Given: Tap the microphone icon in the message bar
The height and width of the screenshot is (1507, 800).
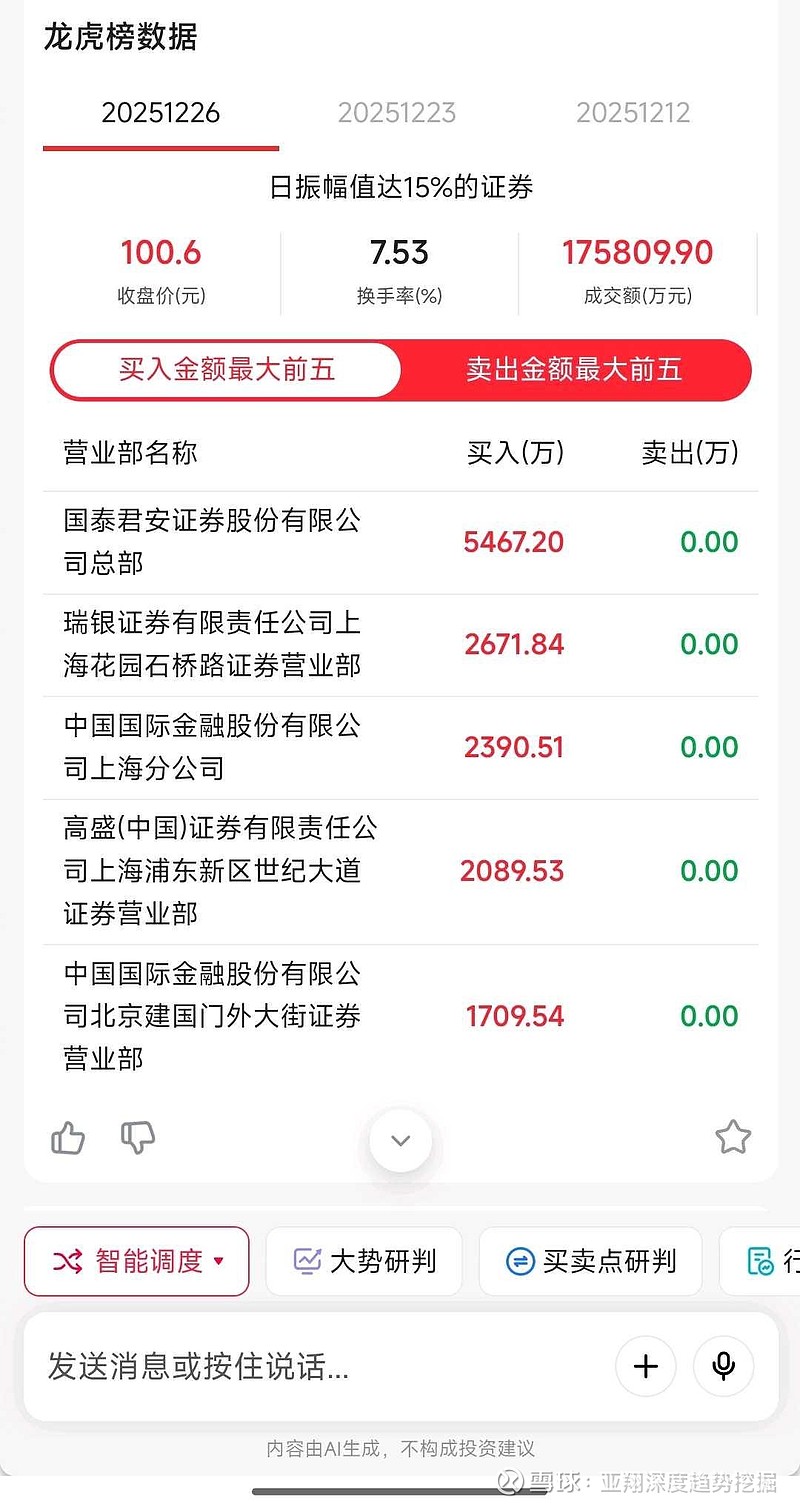Looking at the screenshot, I should point(723,1366).
